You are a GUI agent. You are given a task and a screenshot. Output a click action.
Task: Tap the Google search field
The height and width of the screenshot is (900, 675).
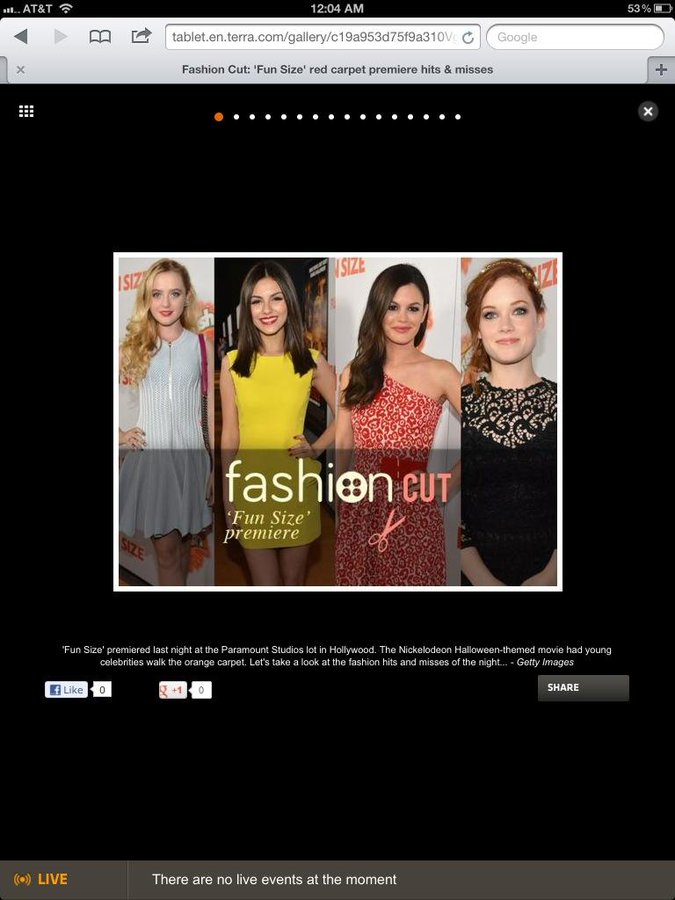click(x=575, y=37)
